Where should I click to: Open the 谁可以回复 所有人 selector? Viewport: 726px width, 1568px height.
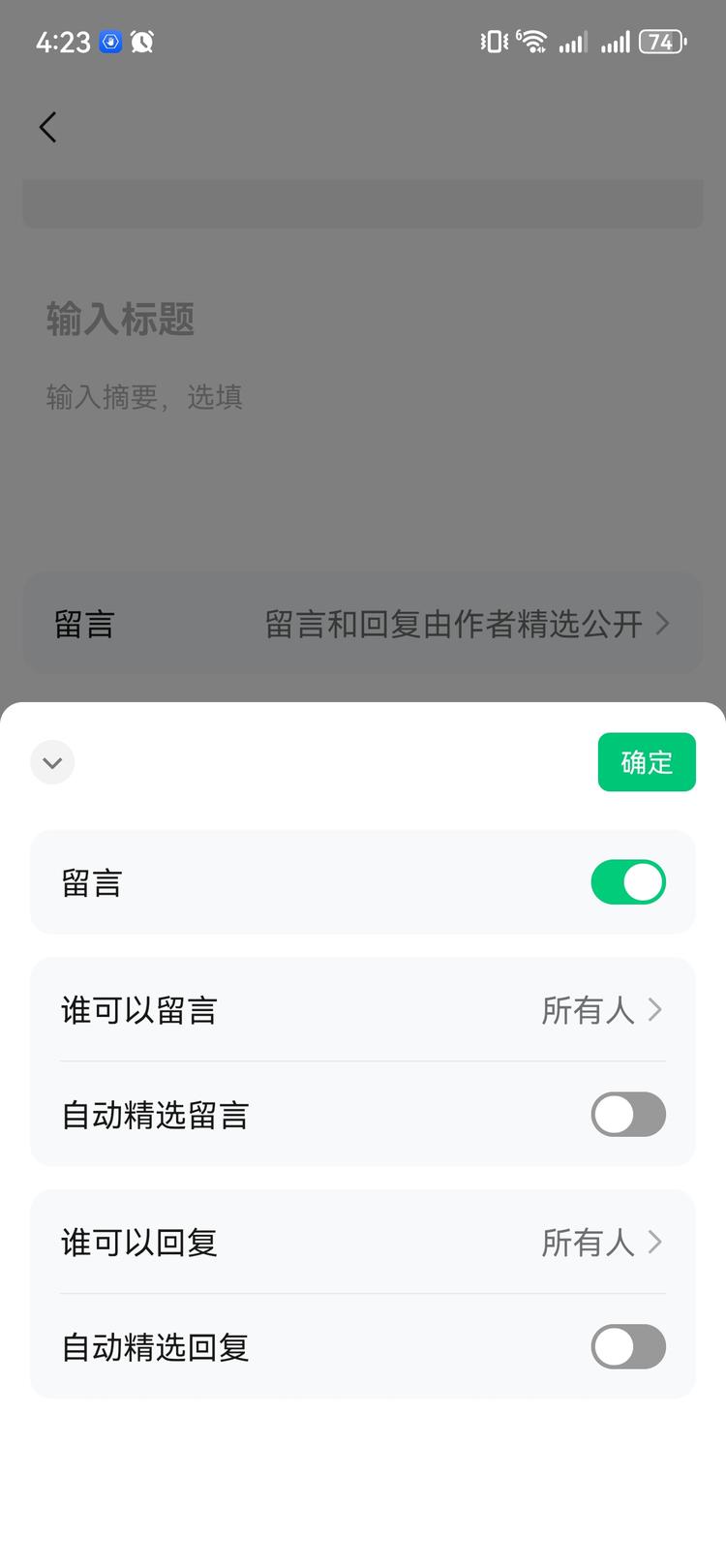(363, 1243)
